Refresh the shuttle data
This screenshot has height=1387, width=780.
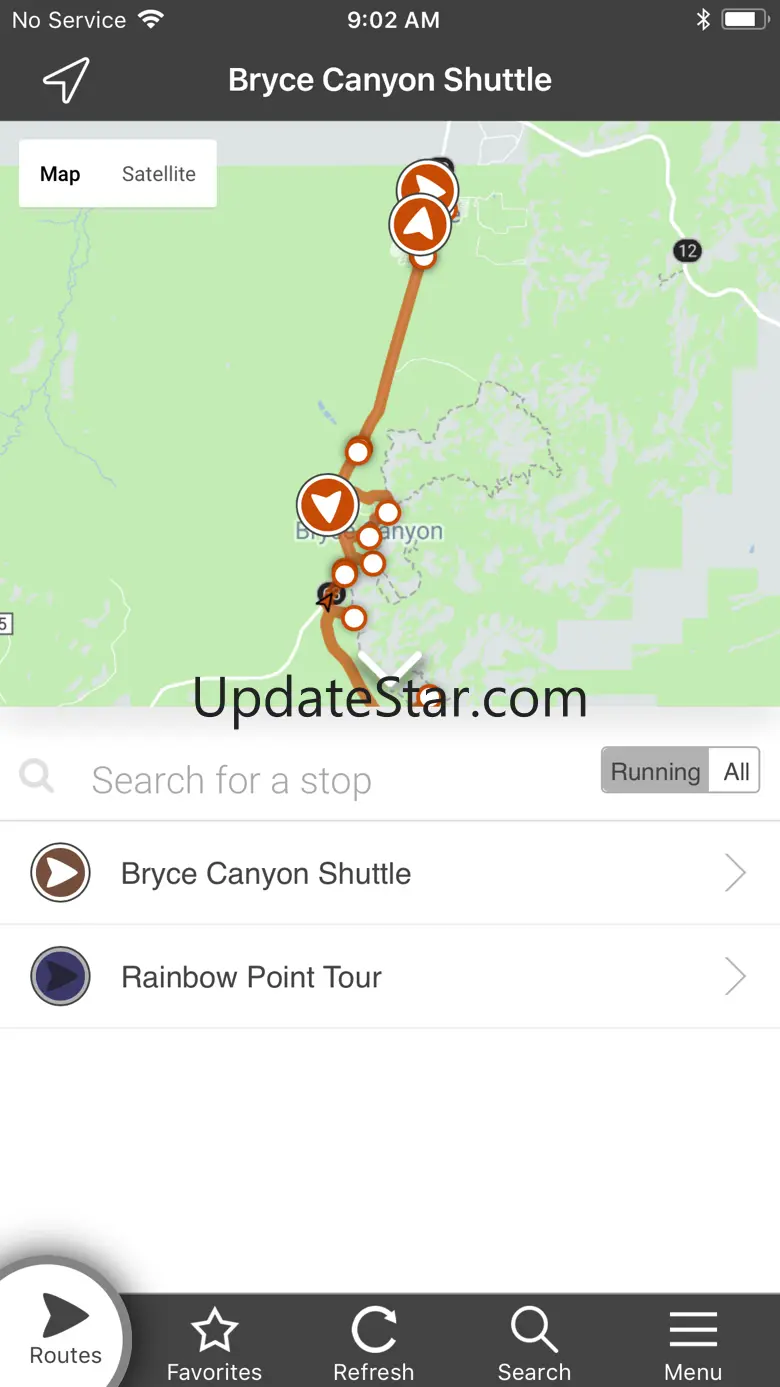pos(374,1345)
